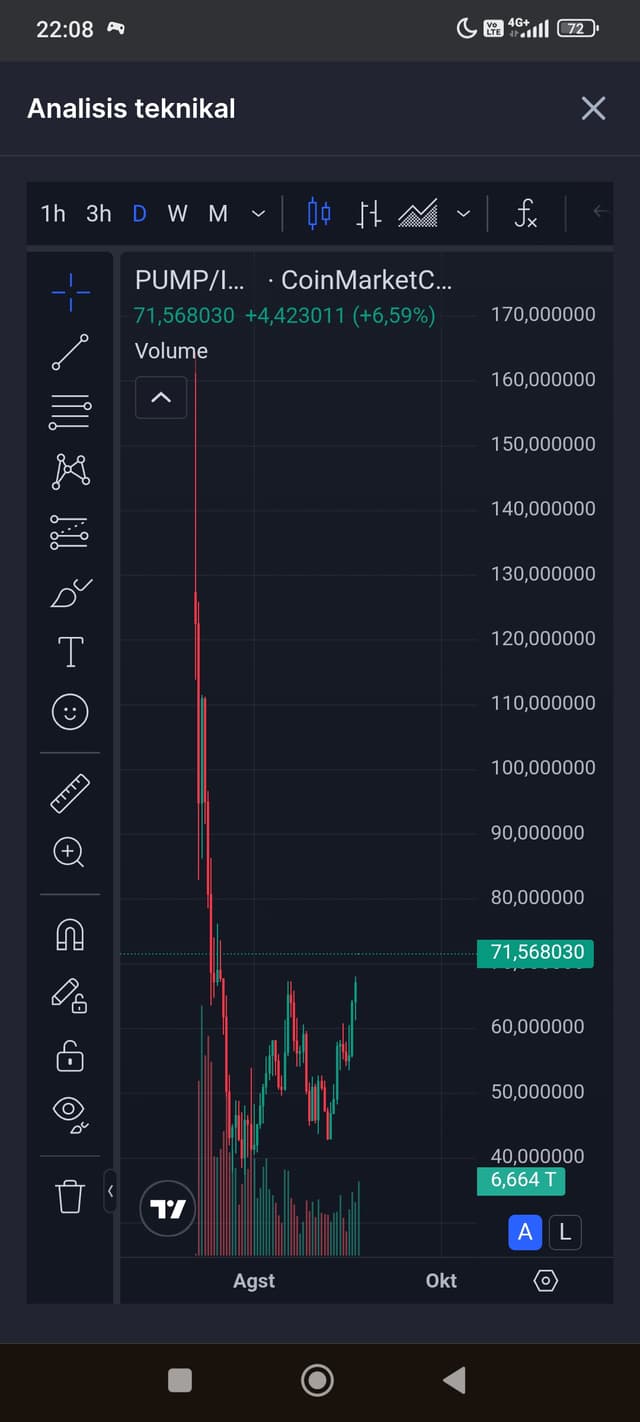Activate the zoom in tool
The height and width of the screenshot is (1422, 640).
70,852
